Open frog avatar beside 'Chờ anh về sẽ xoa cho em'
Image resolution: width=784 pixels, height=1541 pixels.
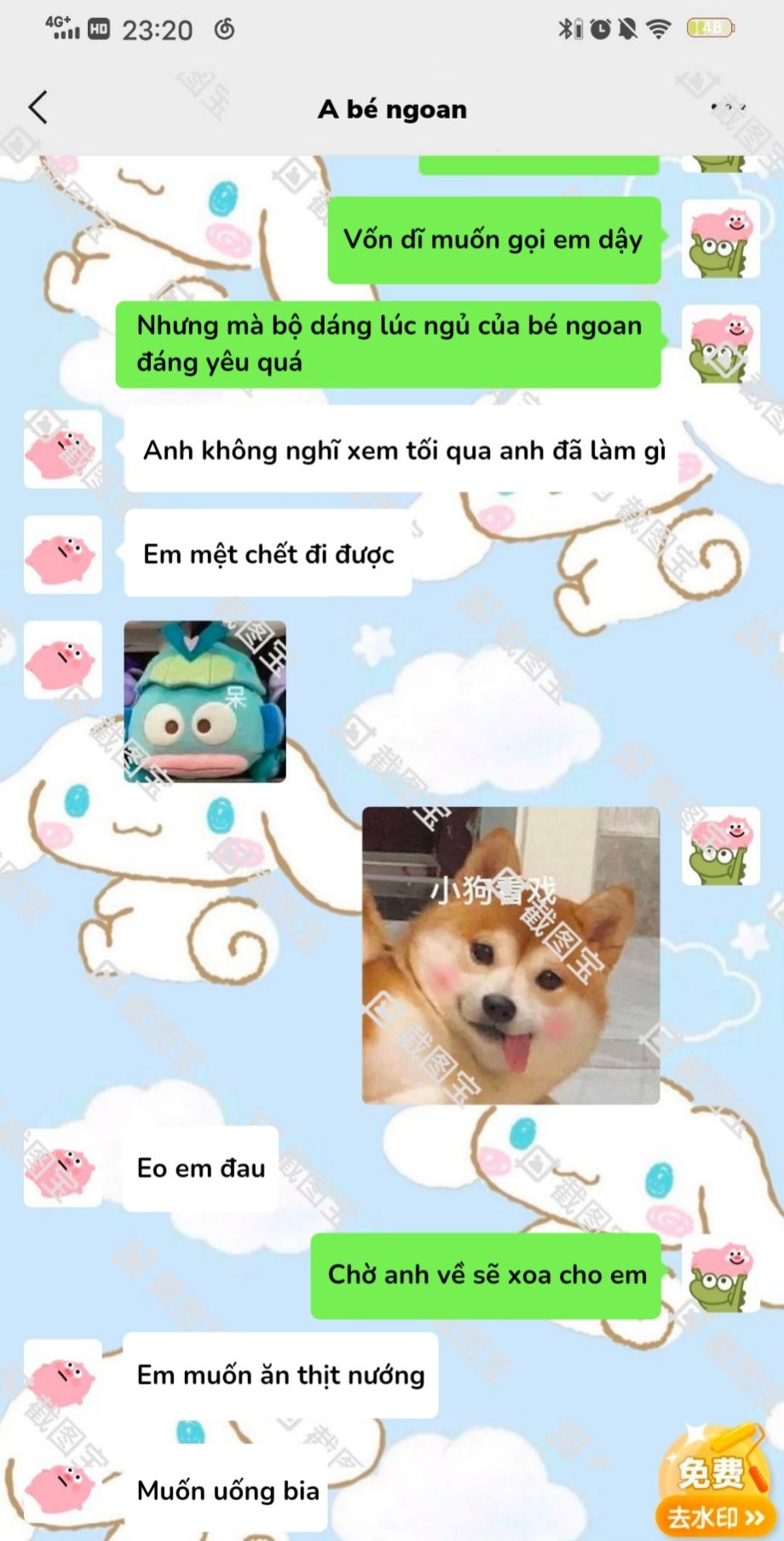[720, 1273]
